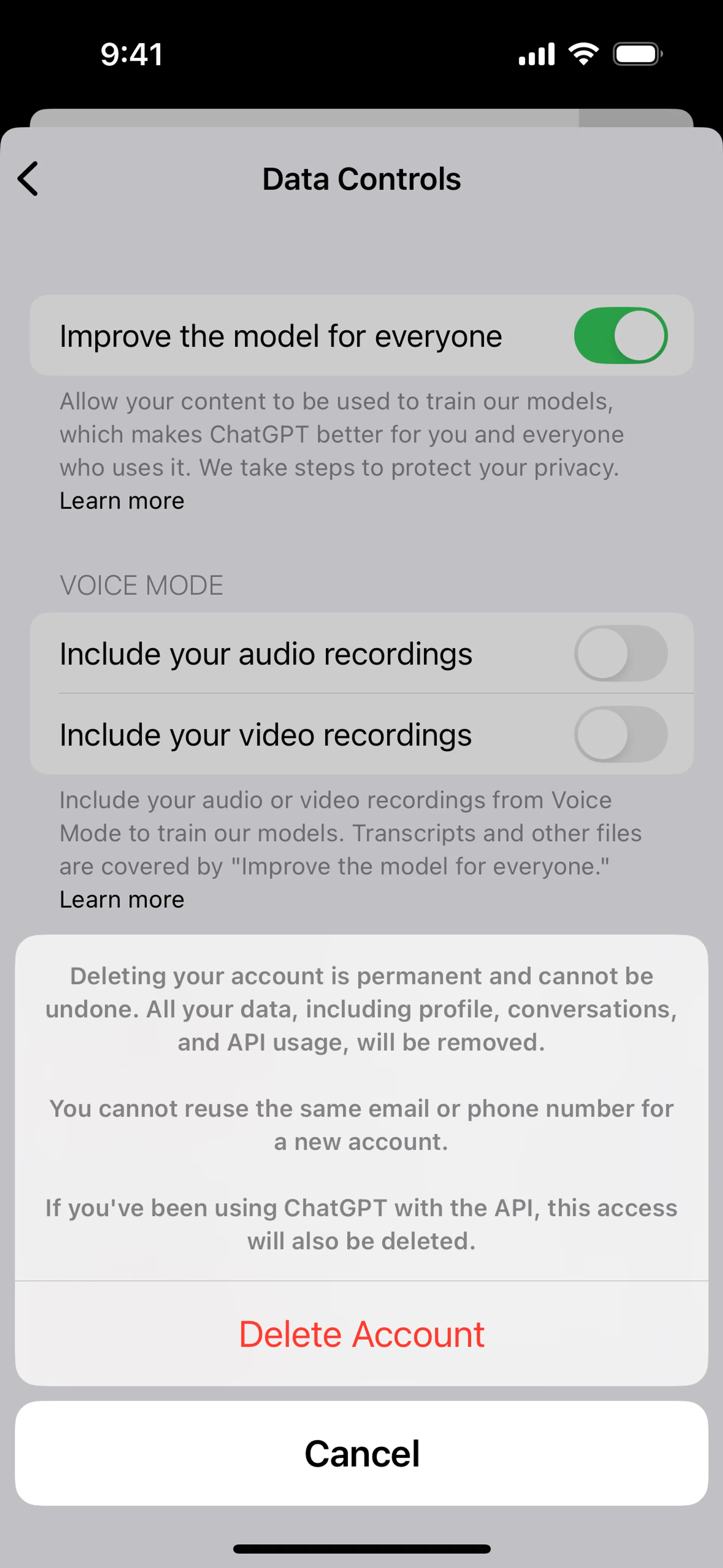Open Learn more about model training
This screenshot has width=723, height=1568.
point(122,500)
